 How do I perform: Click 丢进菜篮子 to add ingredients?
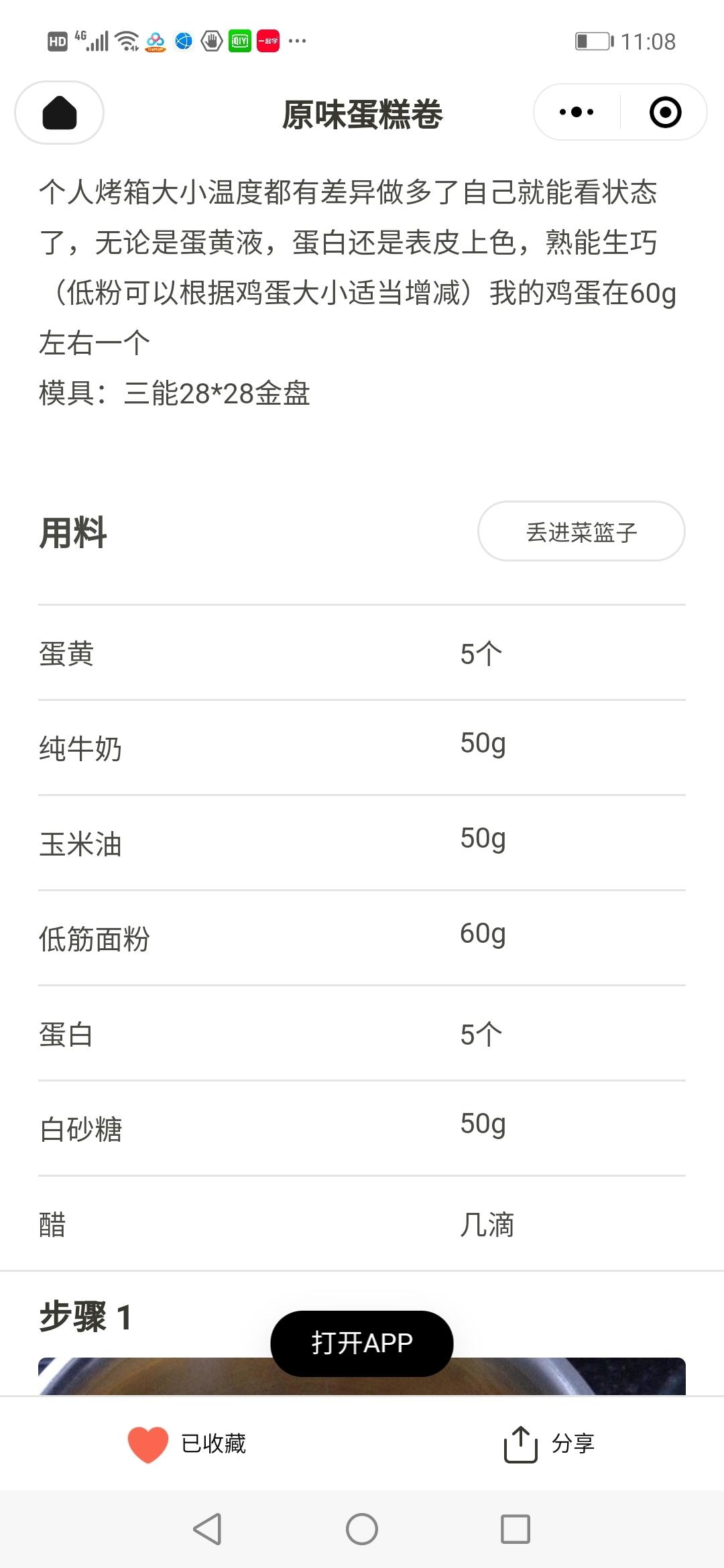(580, 531)
